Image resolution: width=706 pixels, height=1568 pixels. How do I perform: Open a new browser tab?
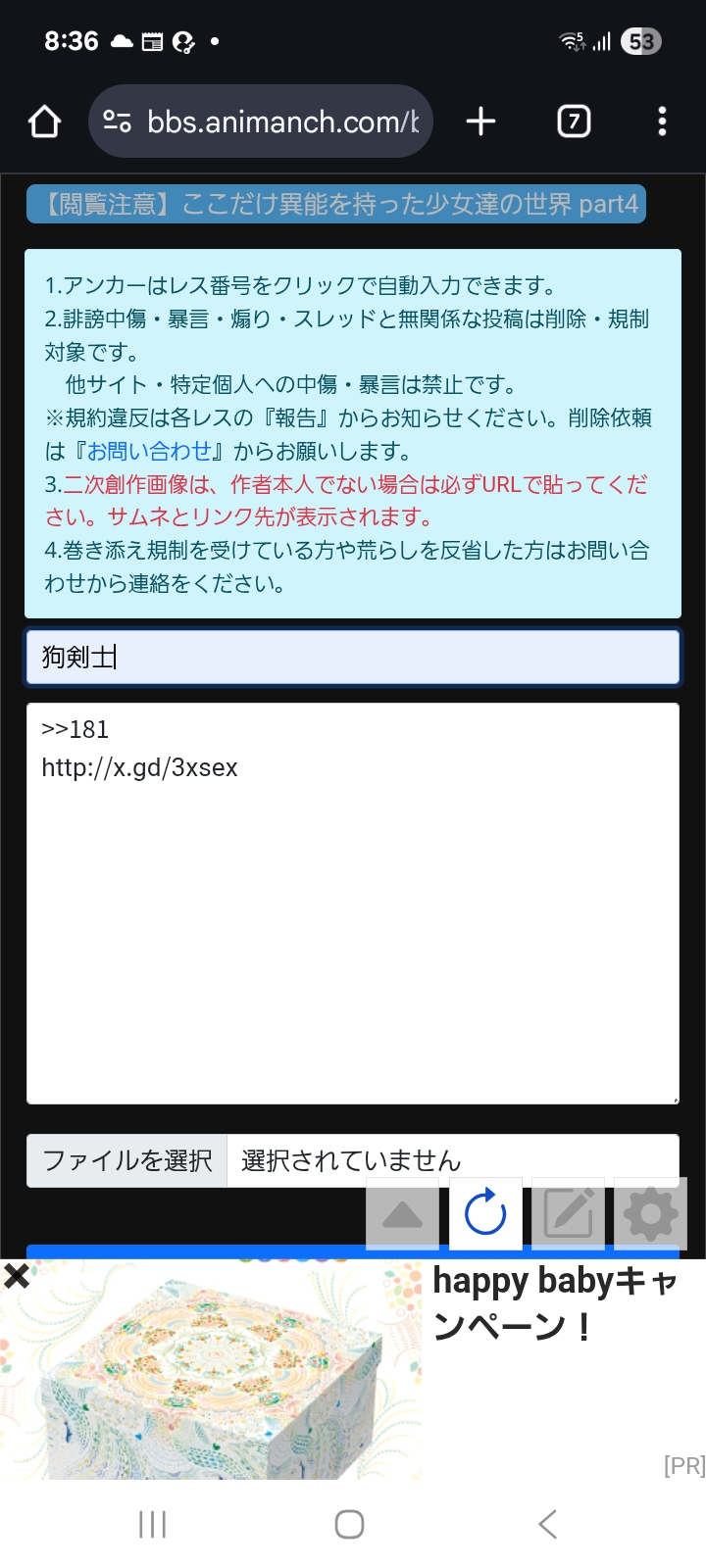pos(480,122)
